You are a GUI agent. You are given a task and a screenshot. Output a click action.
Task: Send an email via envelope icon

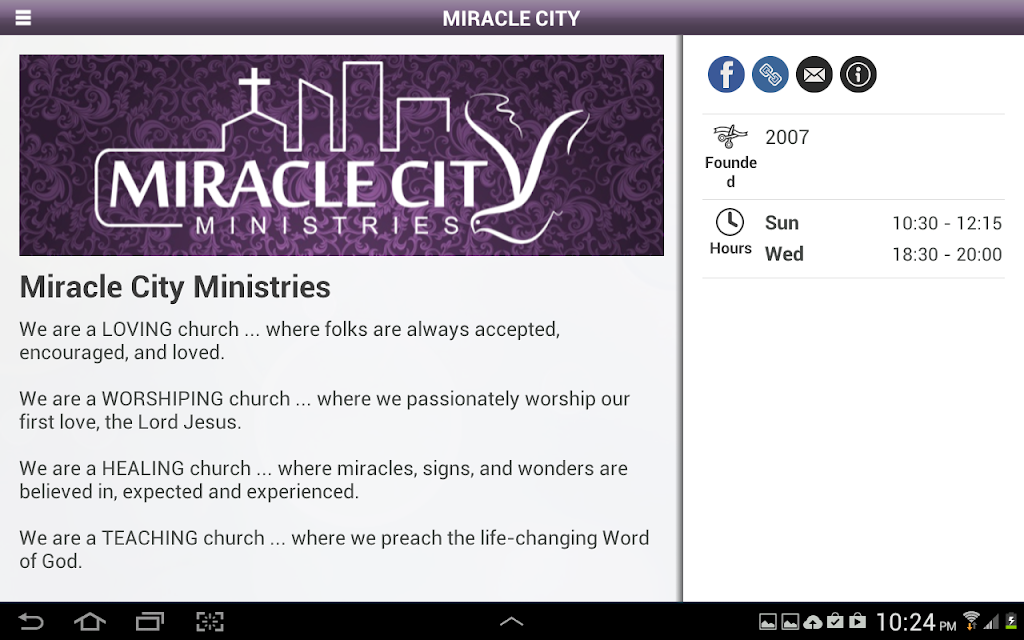pyautogui.click(x=814, y=75)
